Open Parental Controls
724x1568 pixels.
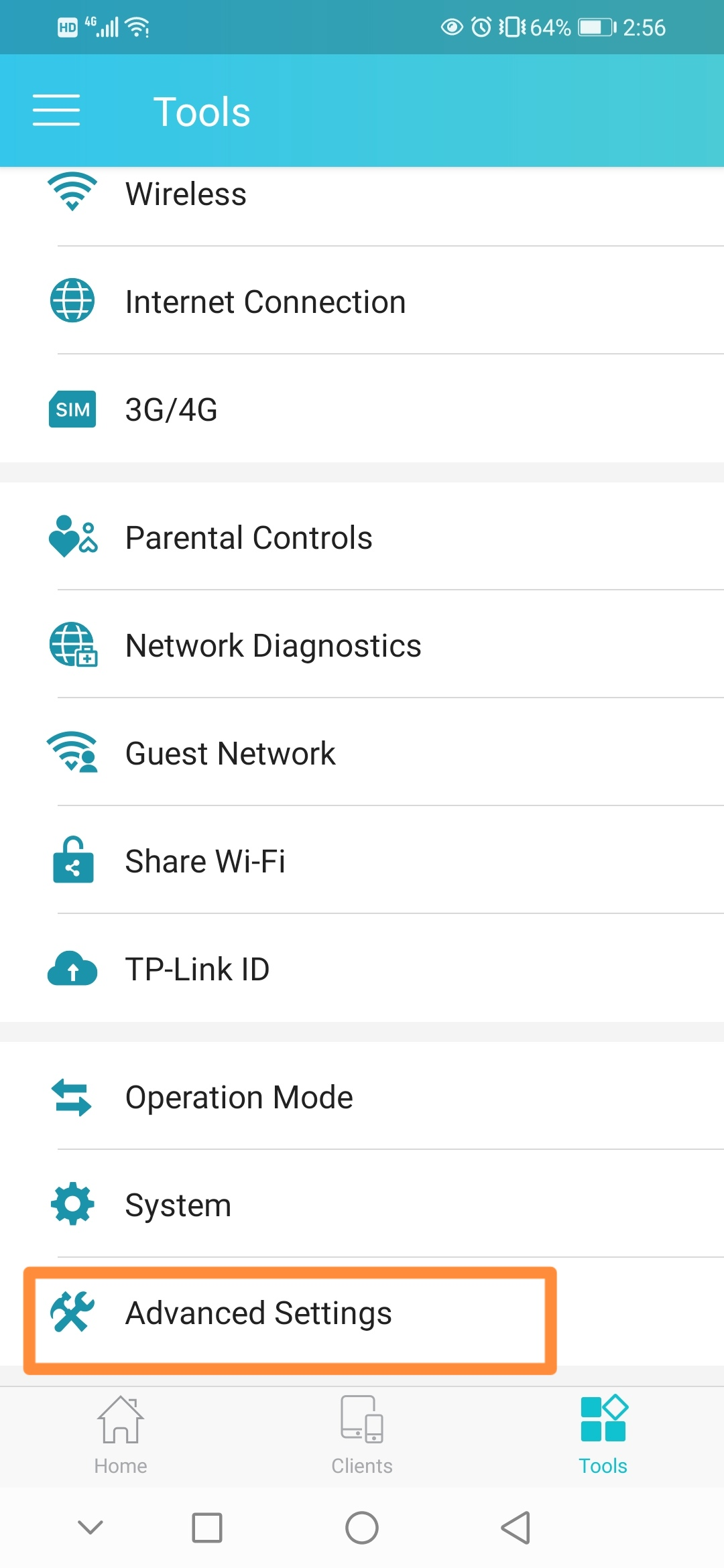click(x=362, y=537)
